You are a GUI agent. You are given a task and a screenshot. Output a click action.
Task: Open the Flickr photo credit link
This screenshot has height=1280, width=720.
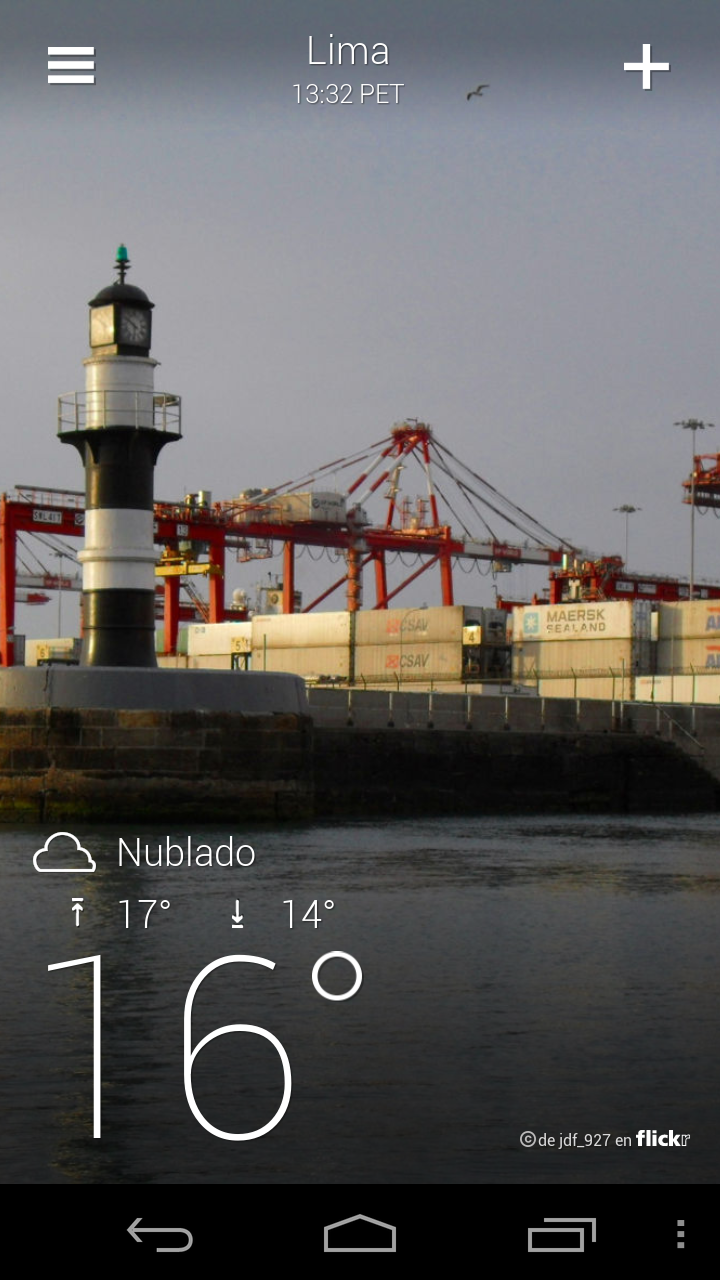pyautogui.click(x=605, y=1138)
